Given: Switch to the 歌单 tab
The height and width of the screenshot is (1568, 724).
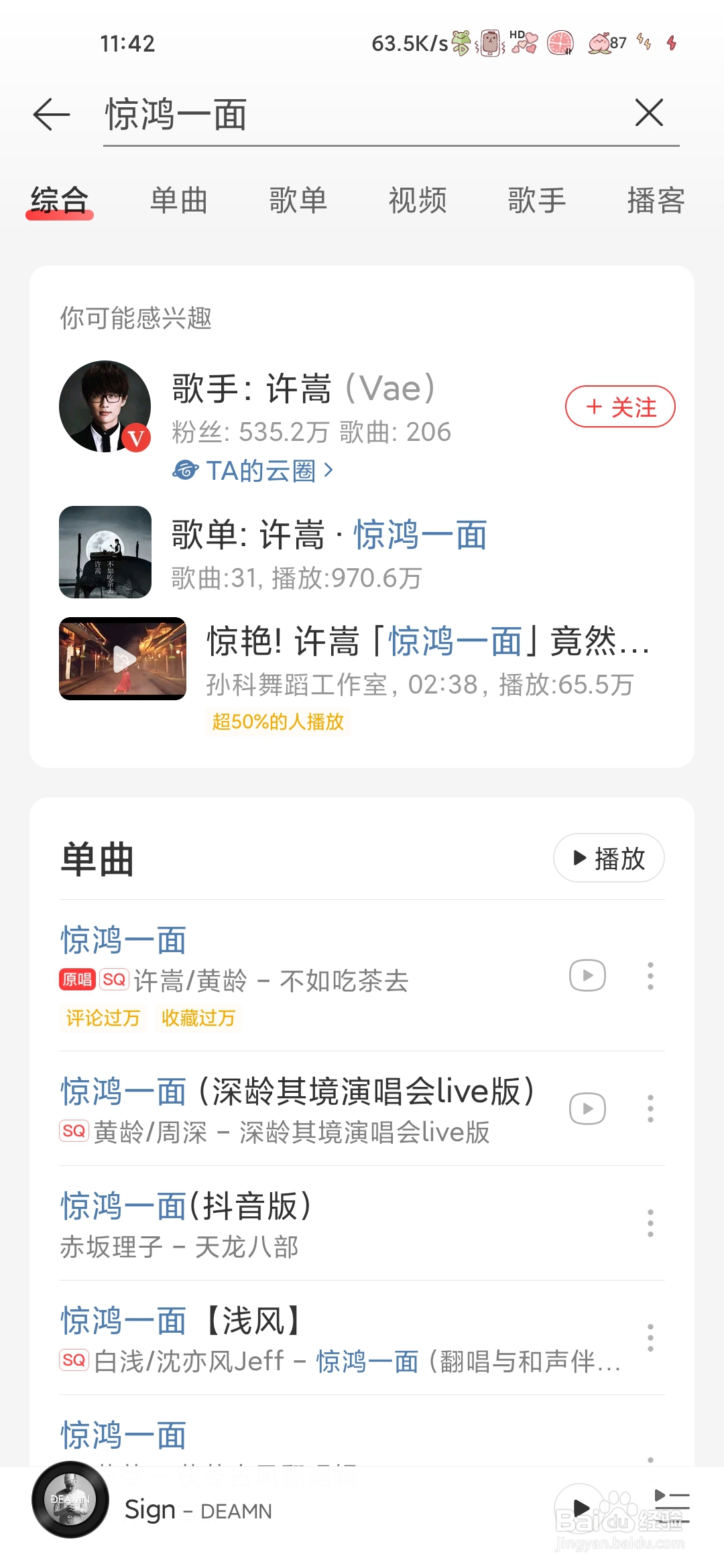Looking at the screenshot, I should pos(298,200).
